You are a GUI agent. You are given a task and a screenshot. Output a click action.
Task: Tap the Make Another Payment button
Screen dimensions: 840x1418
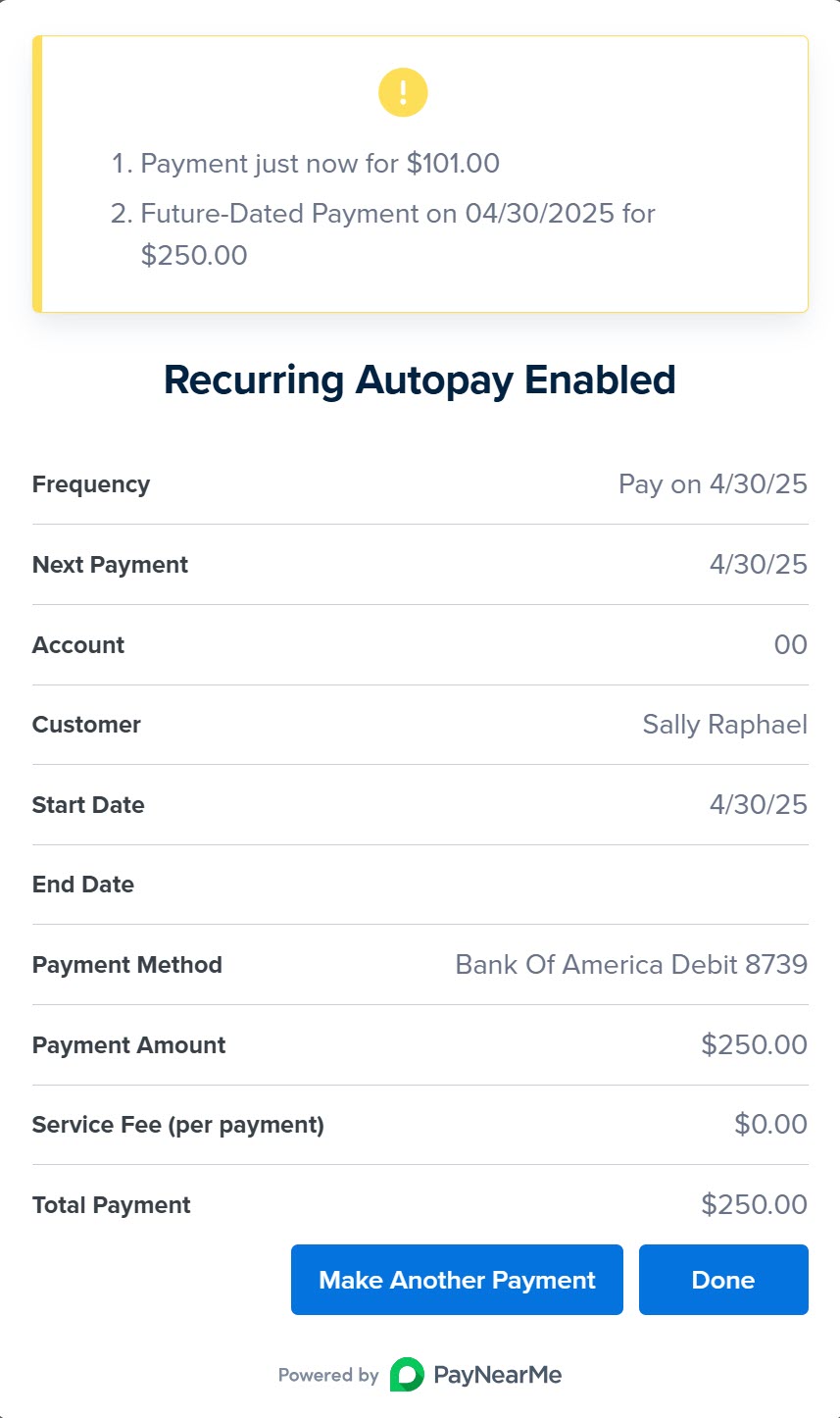tap(457, 1280)
